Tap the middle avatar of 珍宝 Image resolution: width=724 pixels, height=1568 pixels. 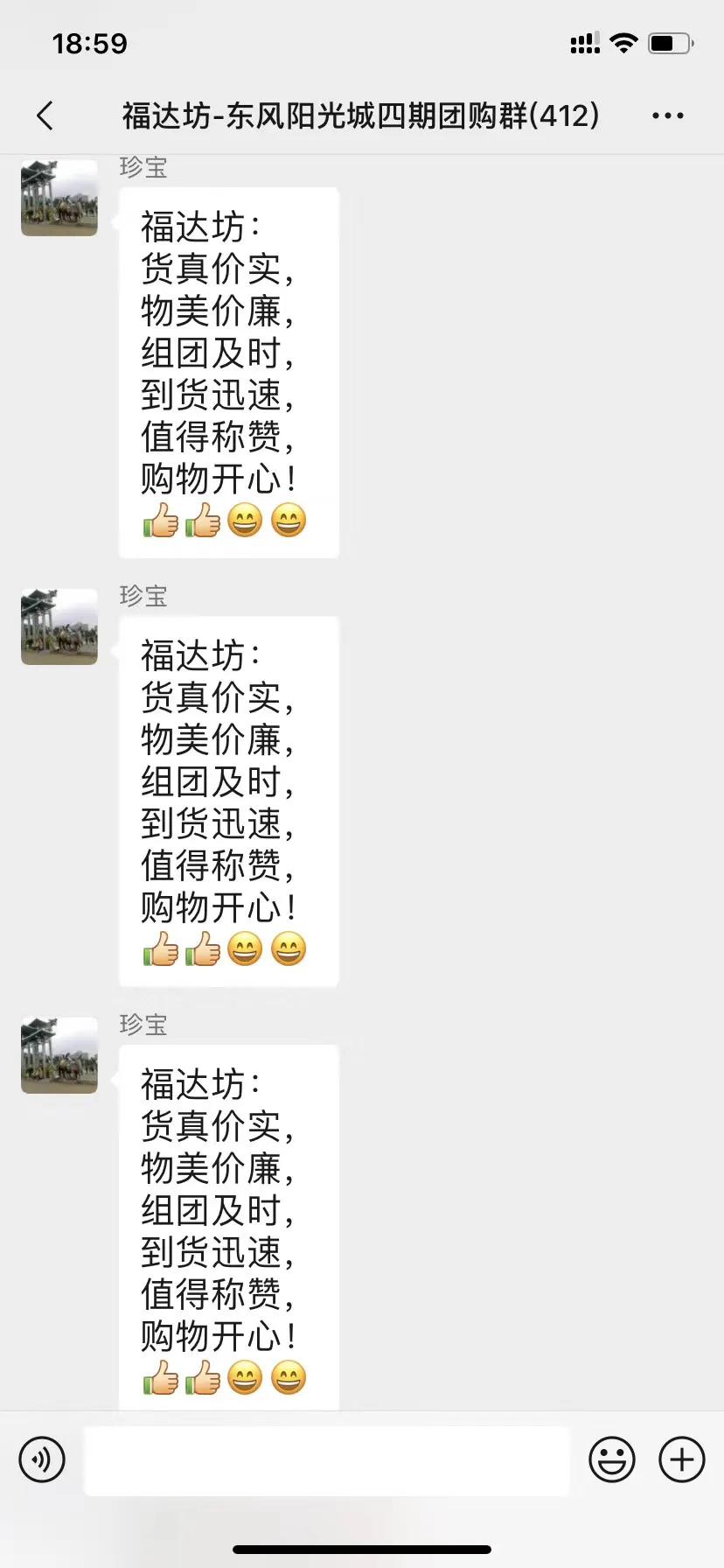coord(59,627)
